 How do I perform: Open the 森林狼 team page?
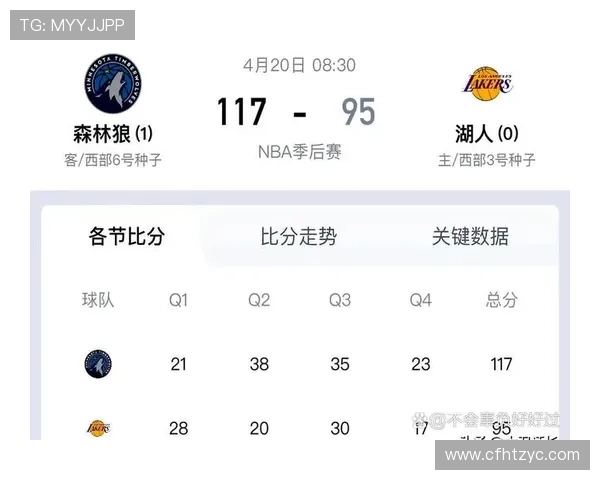coord(112,86)
